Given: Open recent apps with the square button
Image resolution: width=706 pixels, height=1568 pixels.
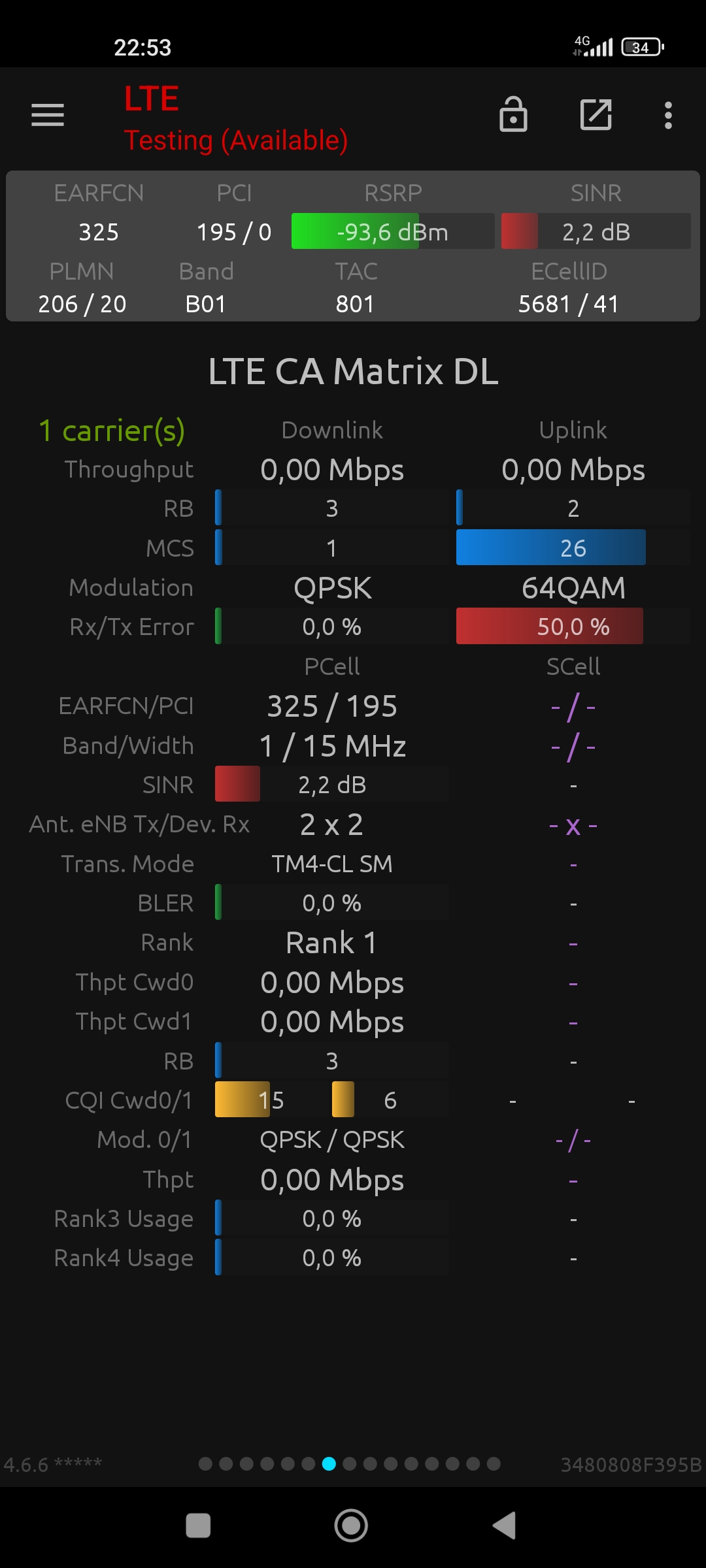Looking at the screenshot, I should click(198, 1526).
